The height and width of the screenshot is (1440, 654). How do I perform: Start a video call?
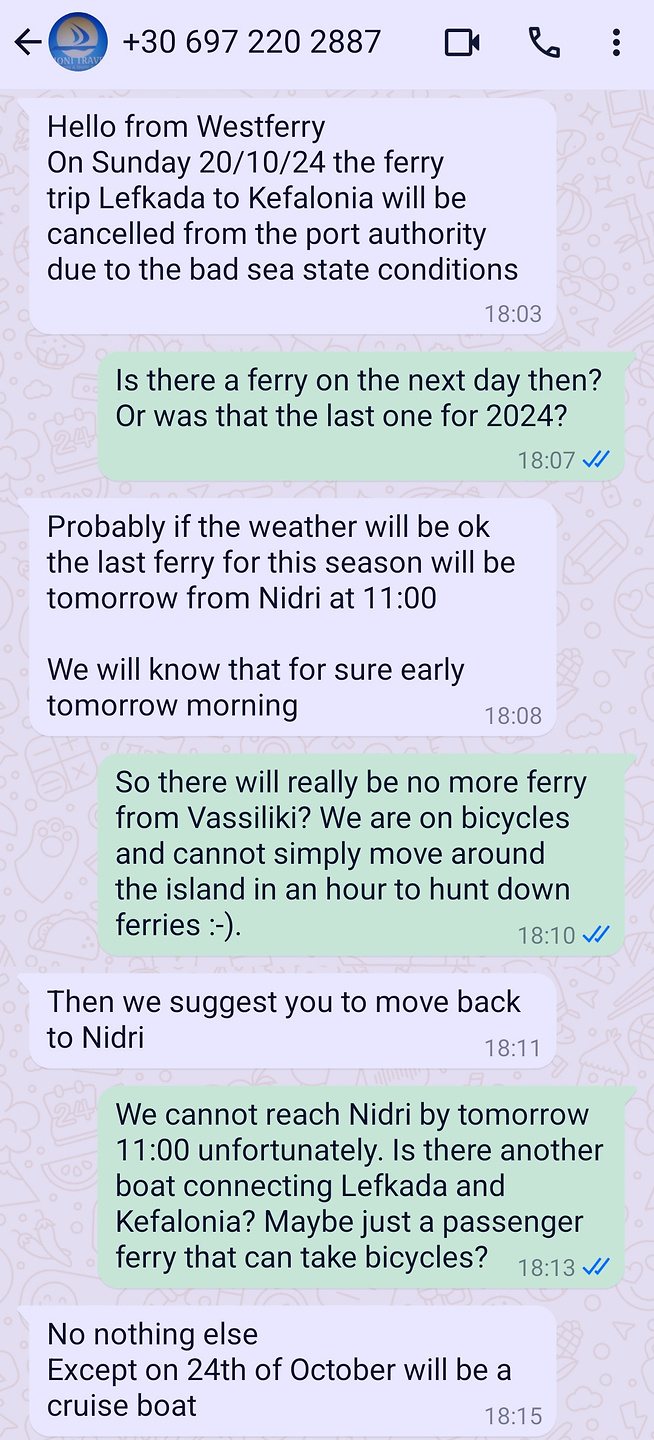[x=462, y=42]
